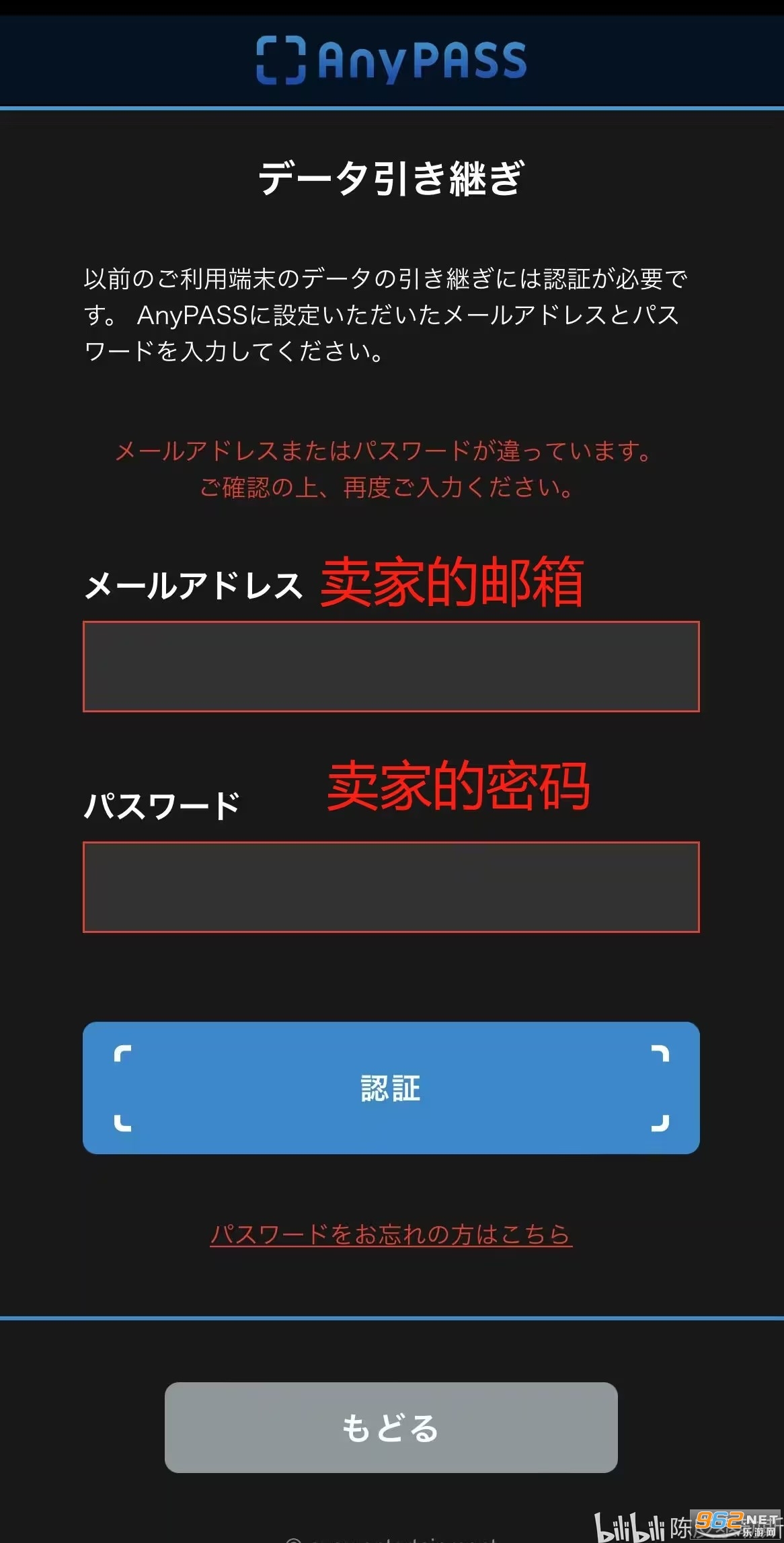Open the パスワードをお忘れの方はこちら link
The height and width of the screenshot is (1543, 784).
[391, 1234]
